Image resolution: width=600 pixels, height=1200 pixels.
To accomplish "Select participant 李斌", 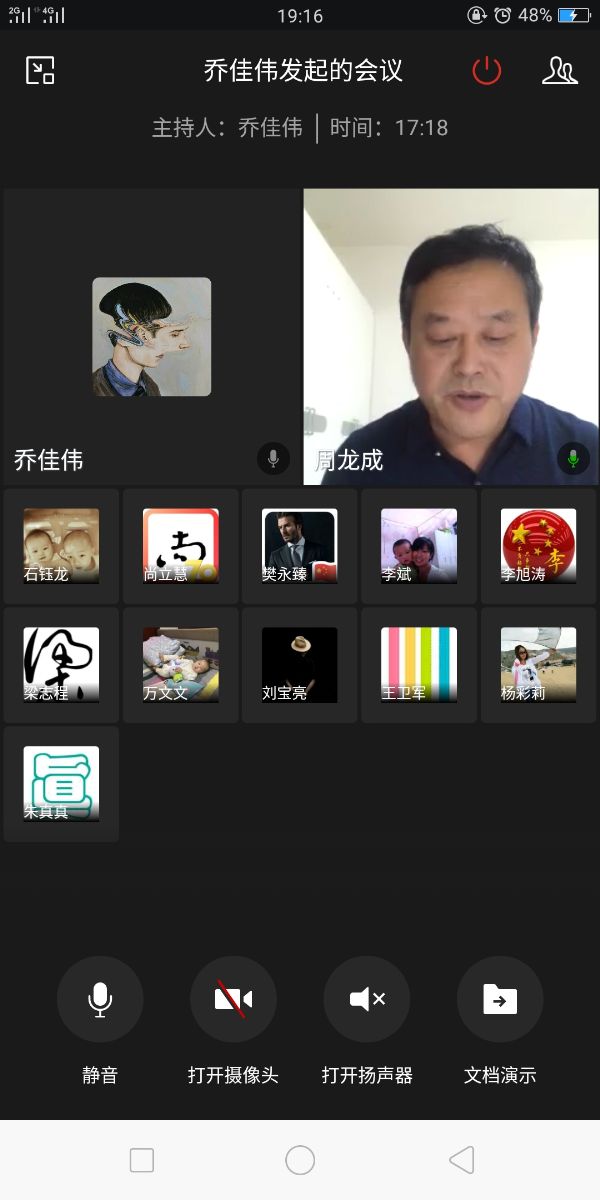I will 419,546.
